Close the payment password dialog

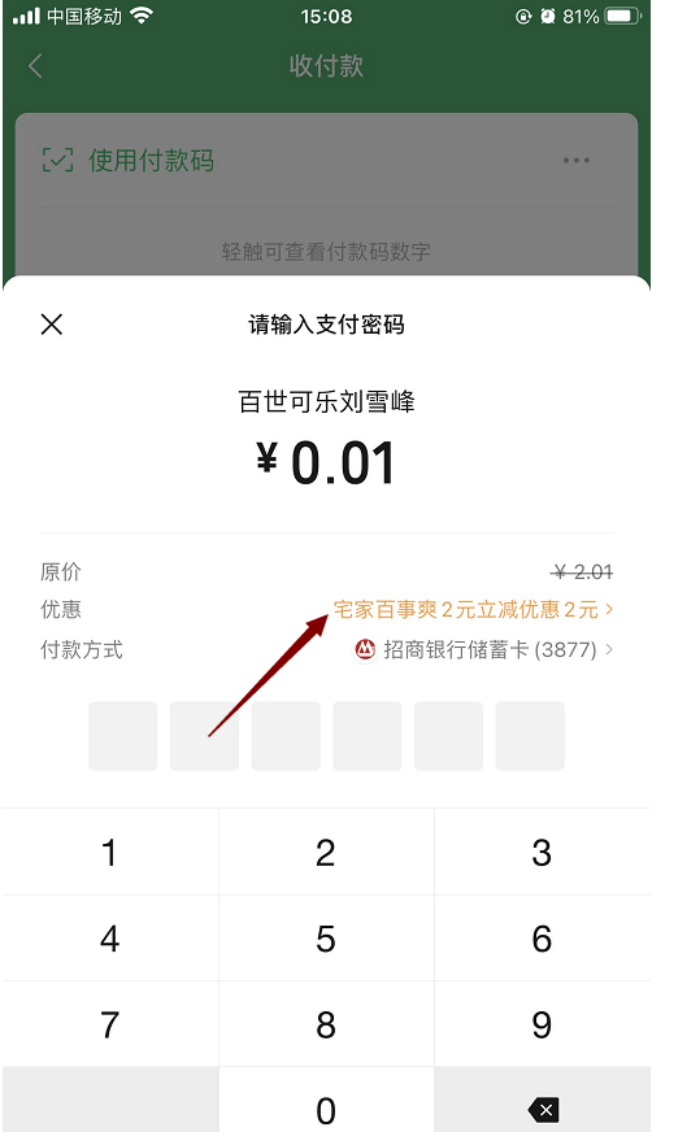point(51,324)
